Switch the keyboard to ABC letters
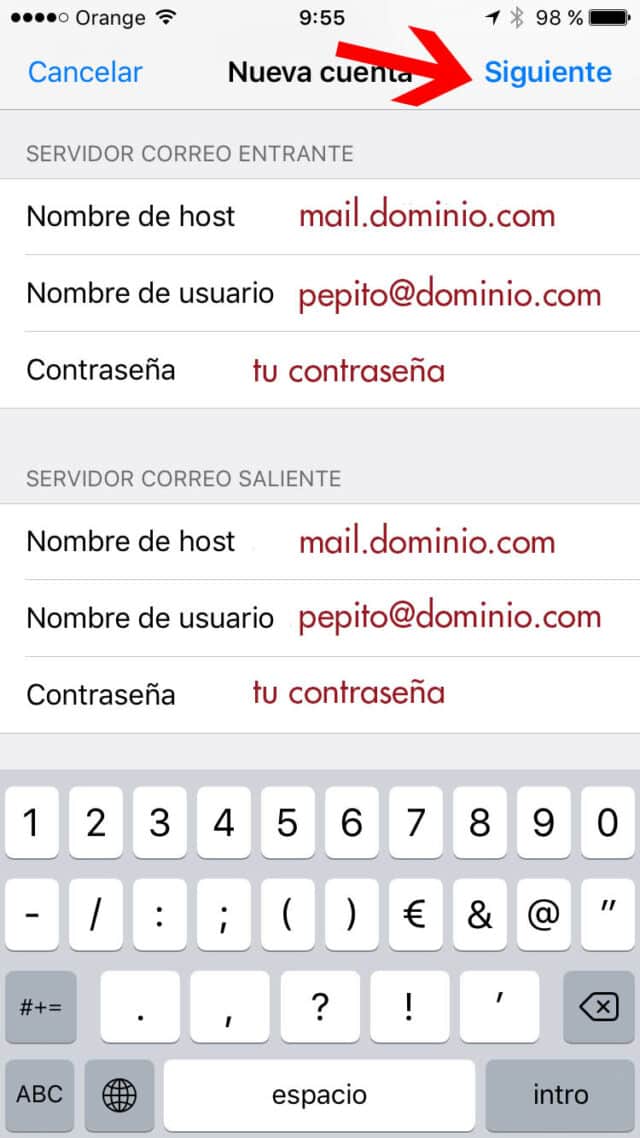This screenshot has width=640, height=1138. [x=39, y=1094]
